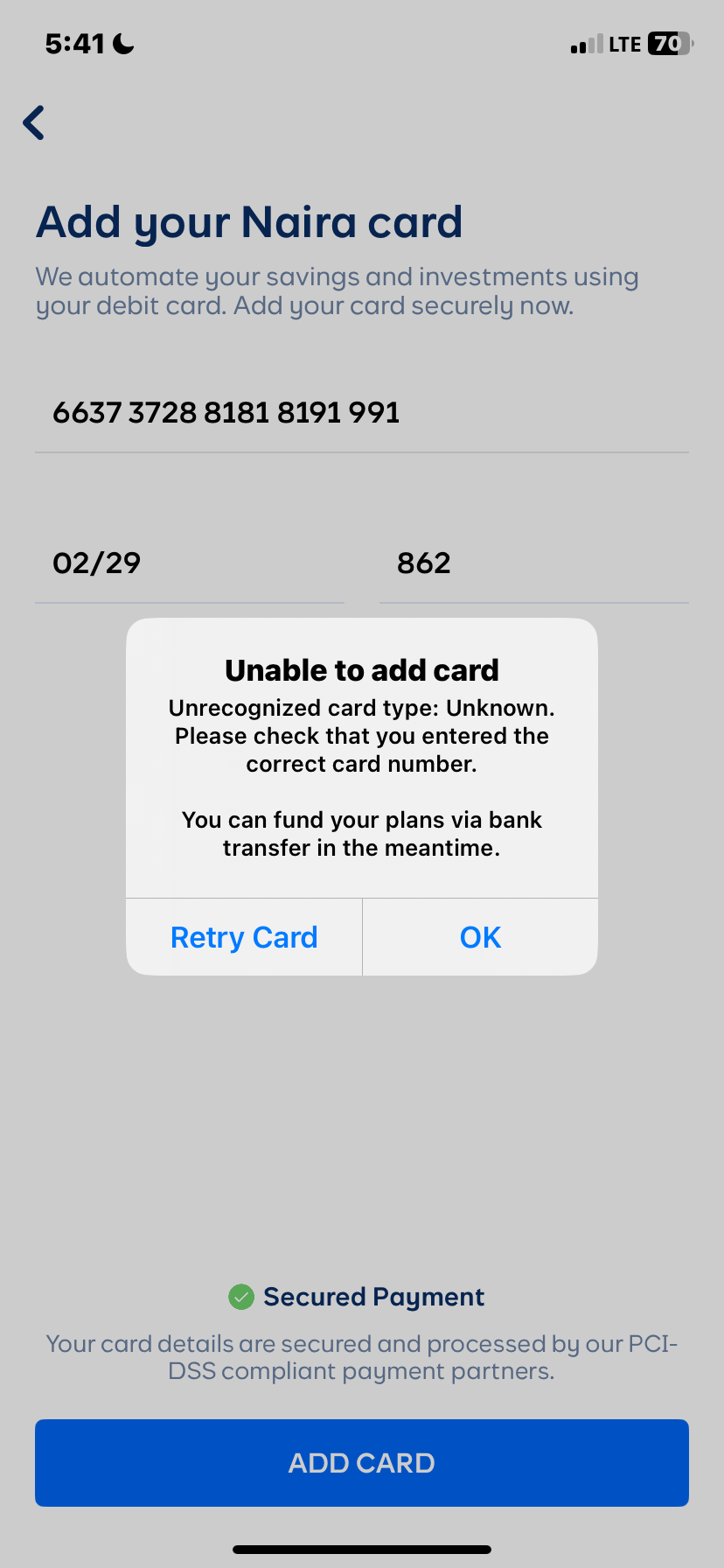Dismiss the error dialog with OK
The width and height of the screenshot is (724, 1568).
[480, 937]
